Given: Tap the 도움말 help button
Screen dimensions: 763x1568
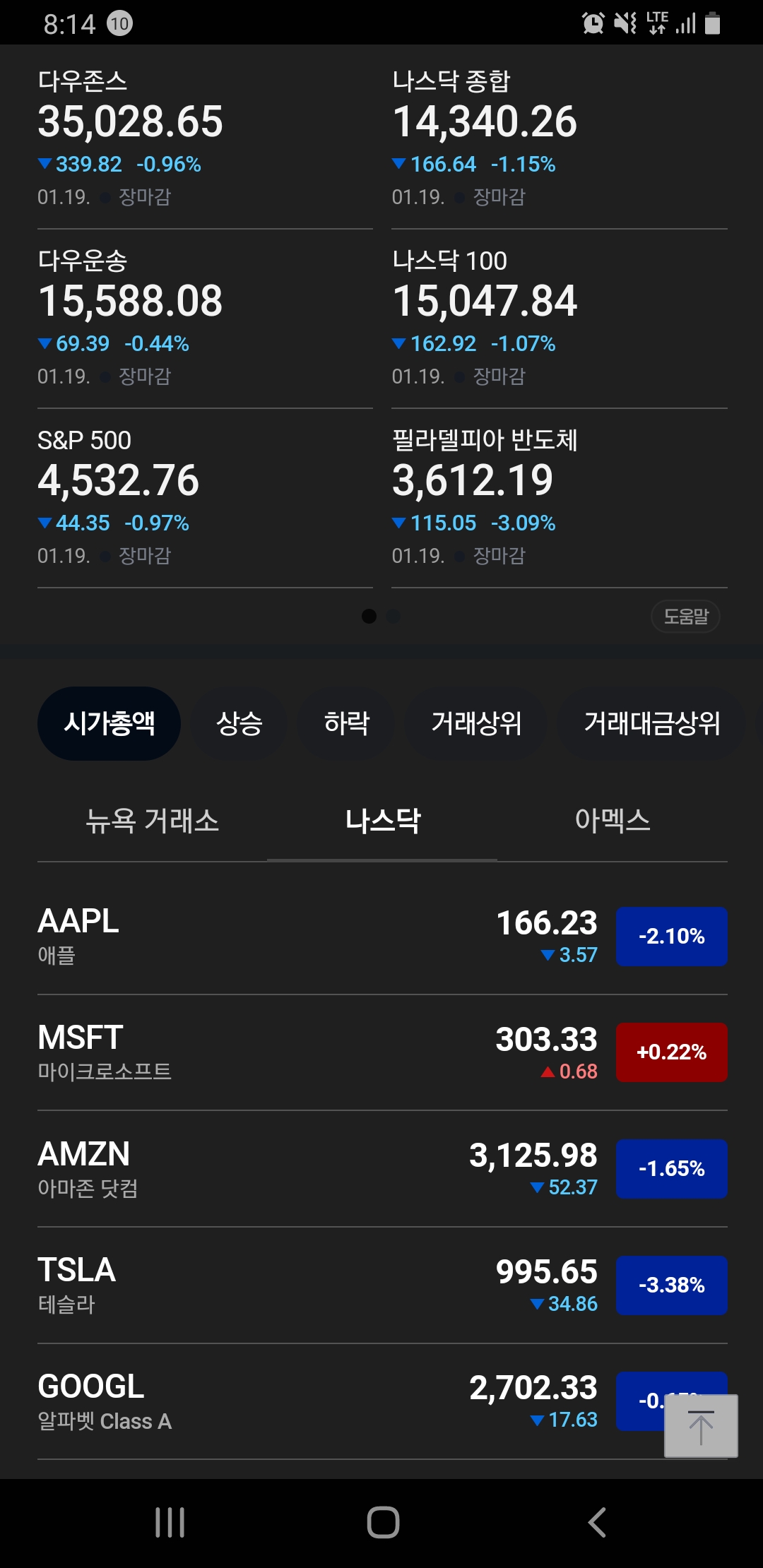Looking at the screenshot, I should (685, 617).
